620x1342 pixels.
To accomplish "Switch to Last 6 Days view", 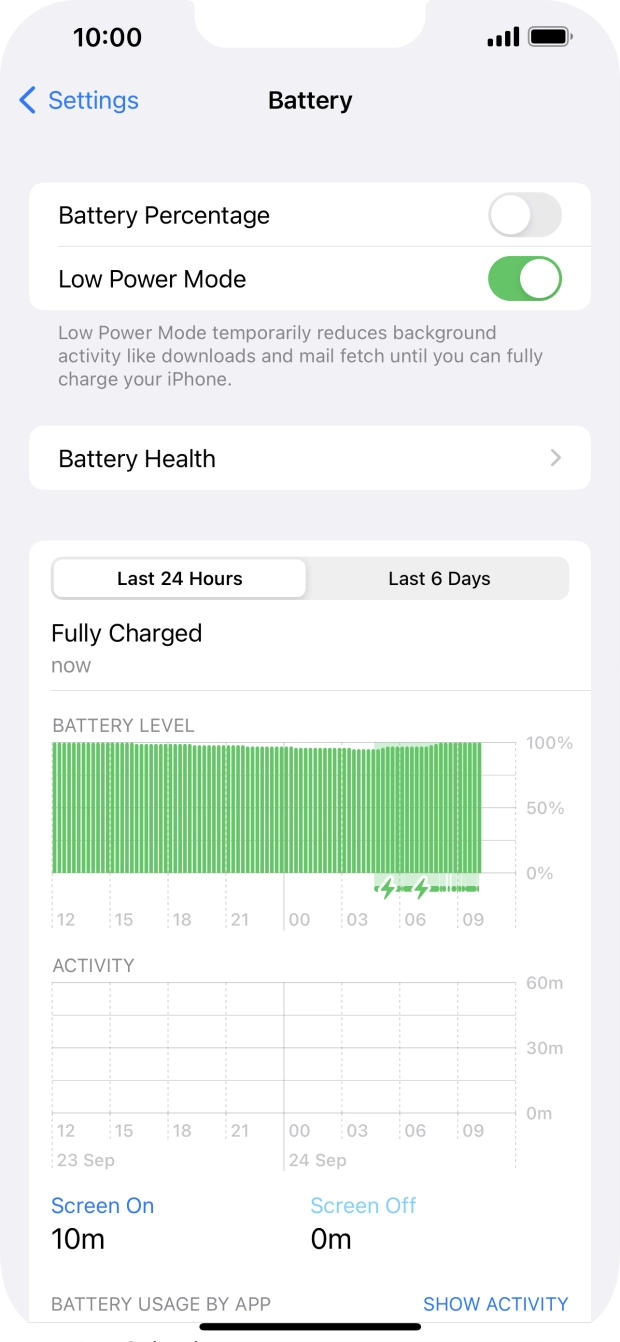I will [x=439, y=578].
